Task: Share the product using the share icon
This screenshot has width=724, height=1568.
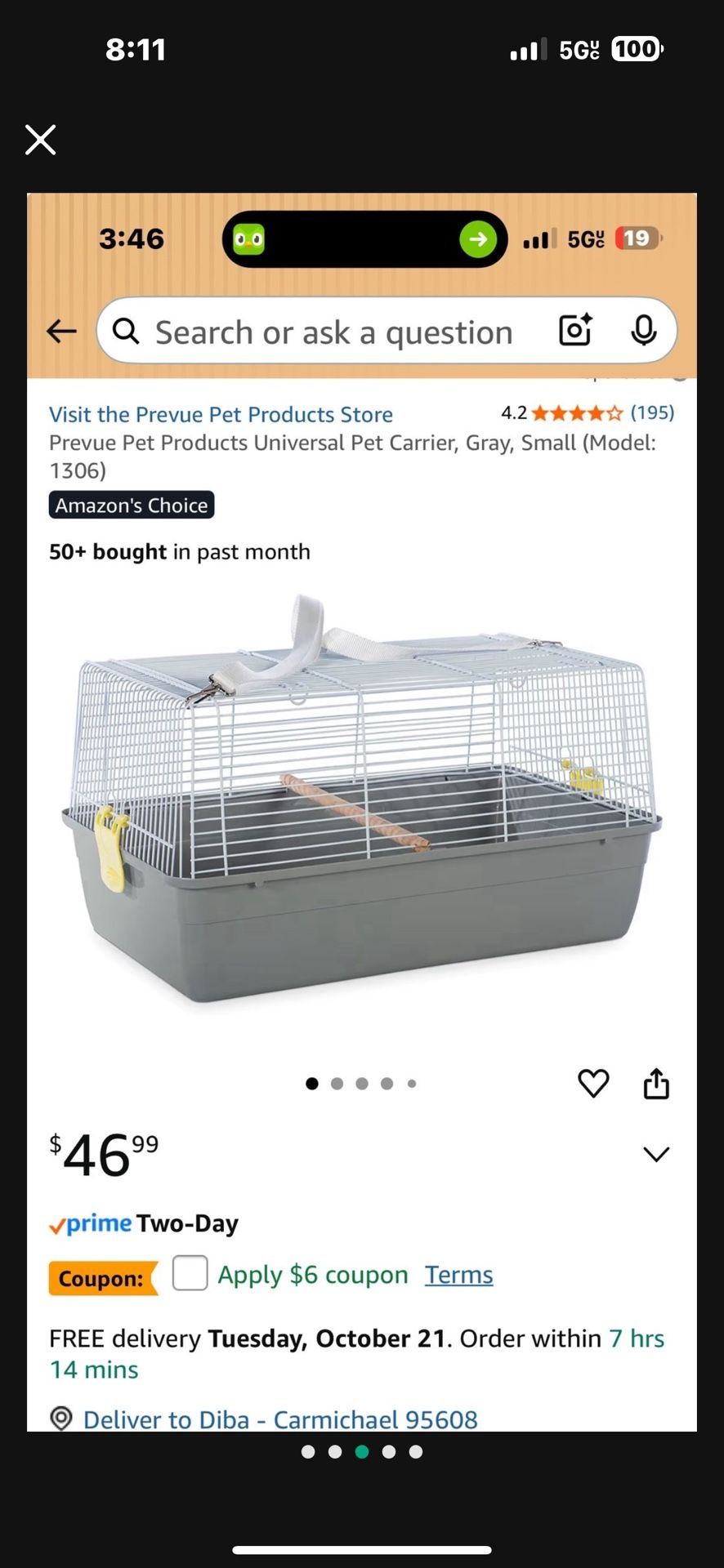Action: [656, 1084]
